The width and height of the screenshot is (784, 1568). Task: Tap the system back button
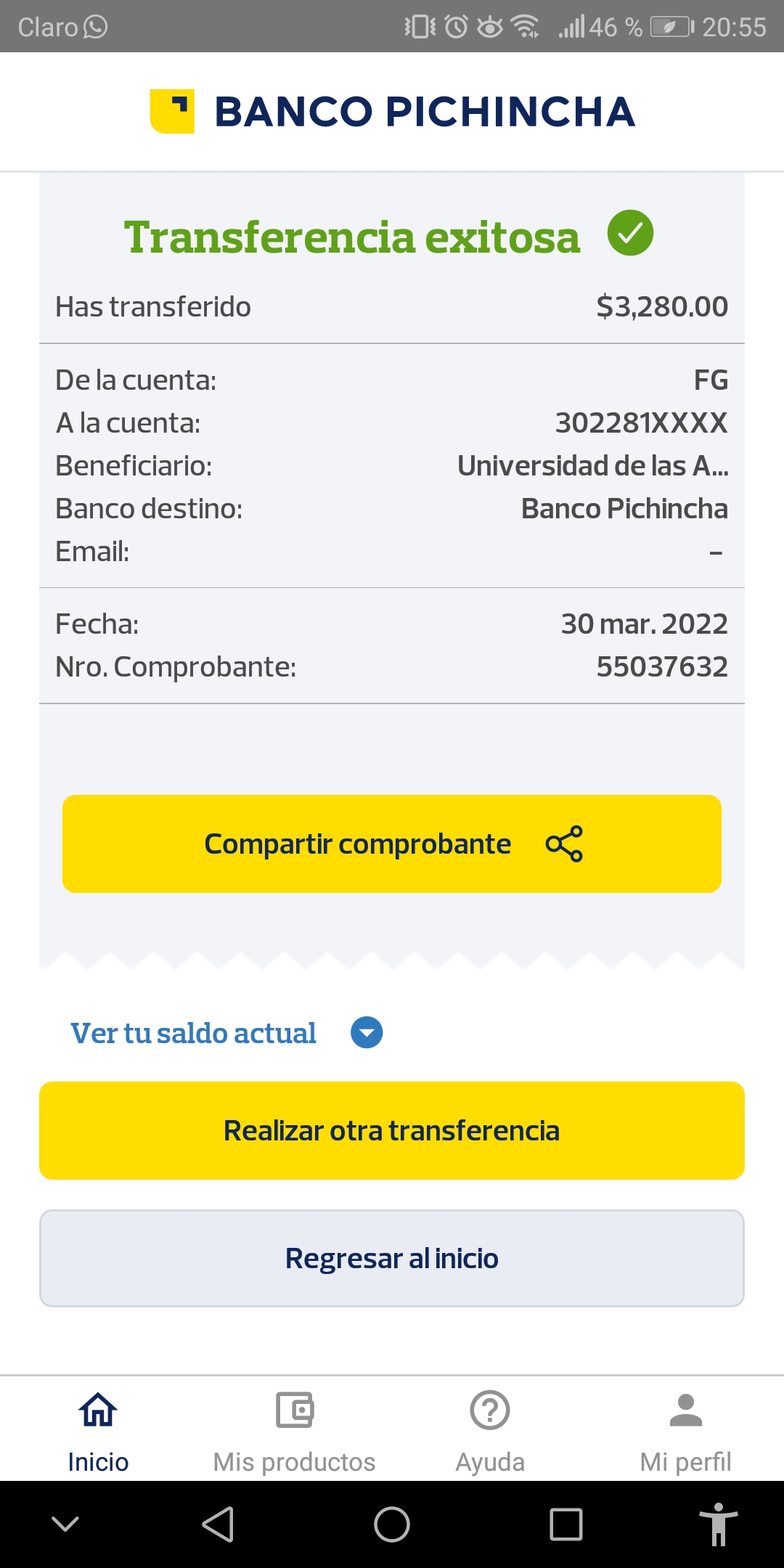click(x=218, y=1524)
